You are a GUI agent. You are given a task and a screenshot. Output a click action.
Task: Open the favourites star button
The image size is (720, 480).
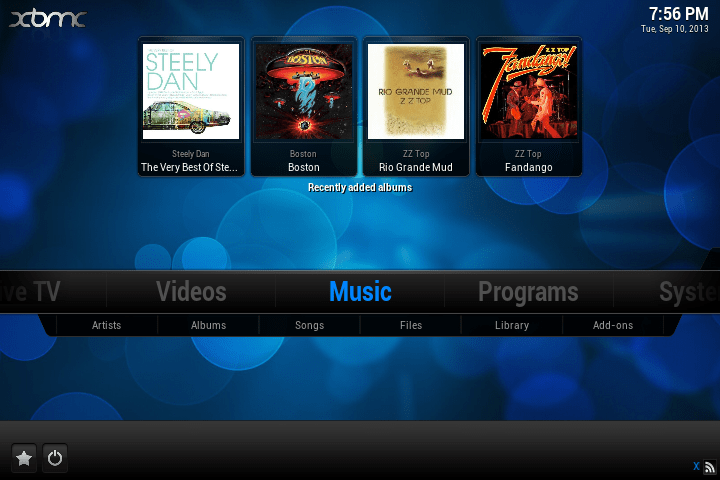24,458
